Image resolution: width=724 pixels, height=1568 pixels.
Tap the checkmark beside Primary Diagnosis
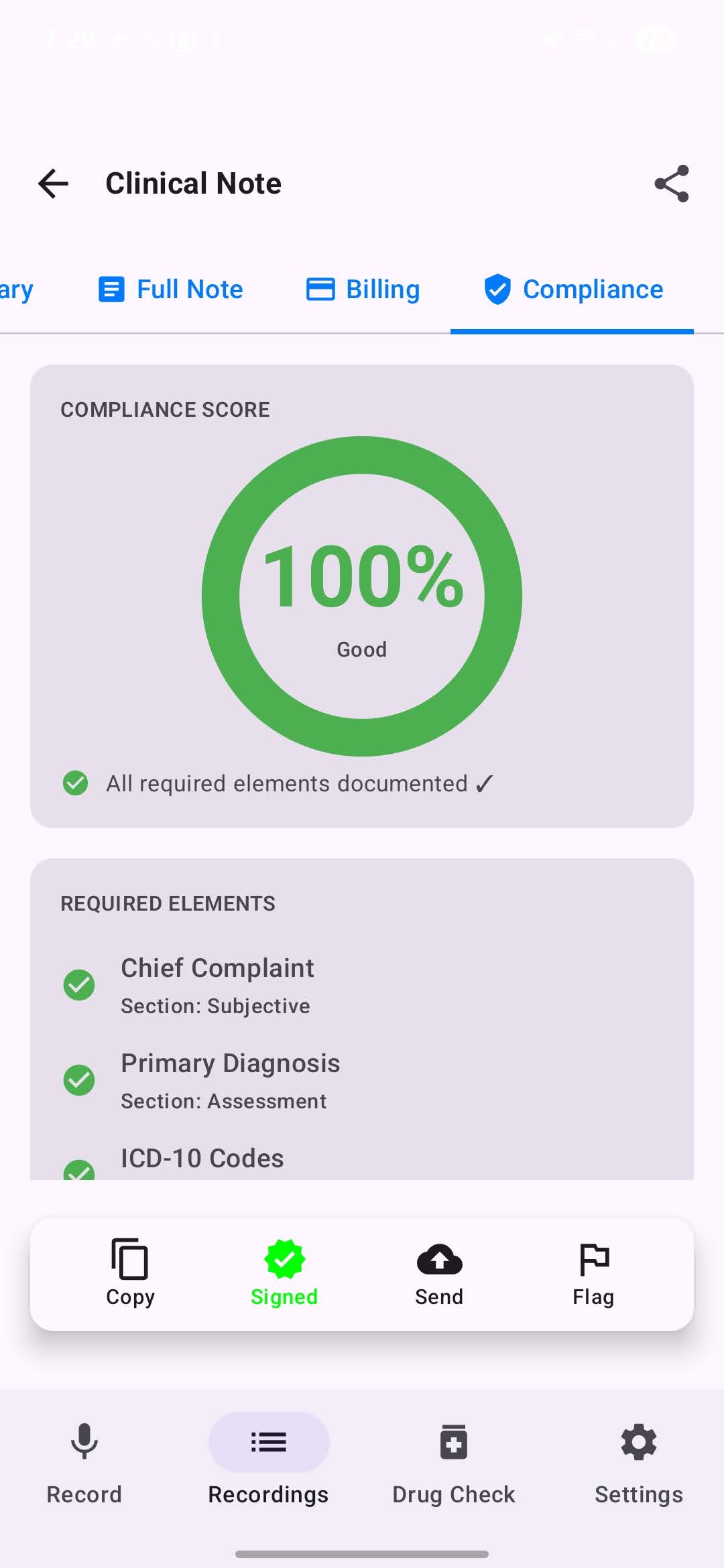point(78,1080)
